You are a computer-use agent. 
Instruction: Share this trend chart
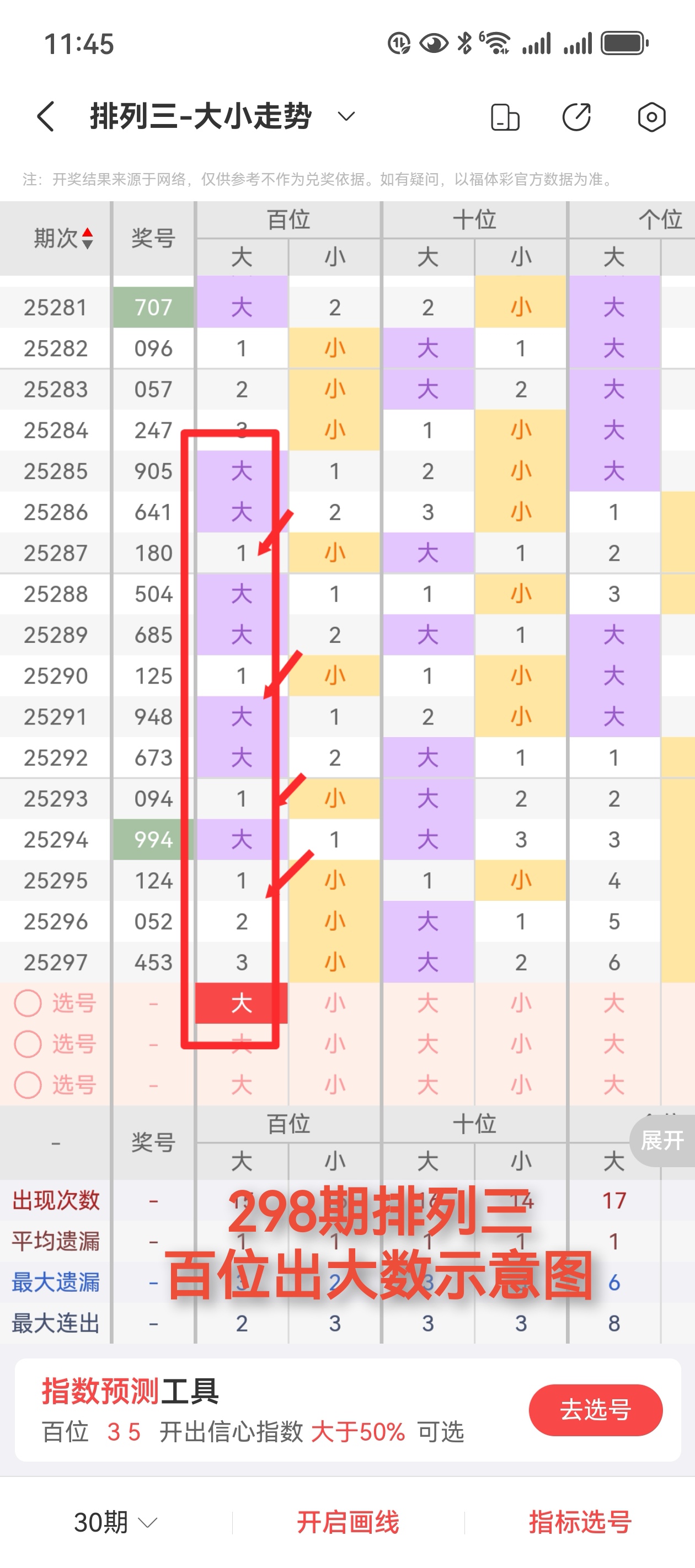(576, 117)
